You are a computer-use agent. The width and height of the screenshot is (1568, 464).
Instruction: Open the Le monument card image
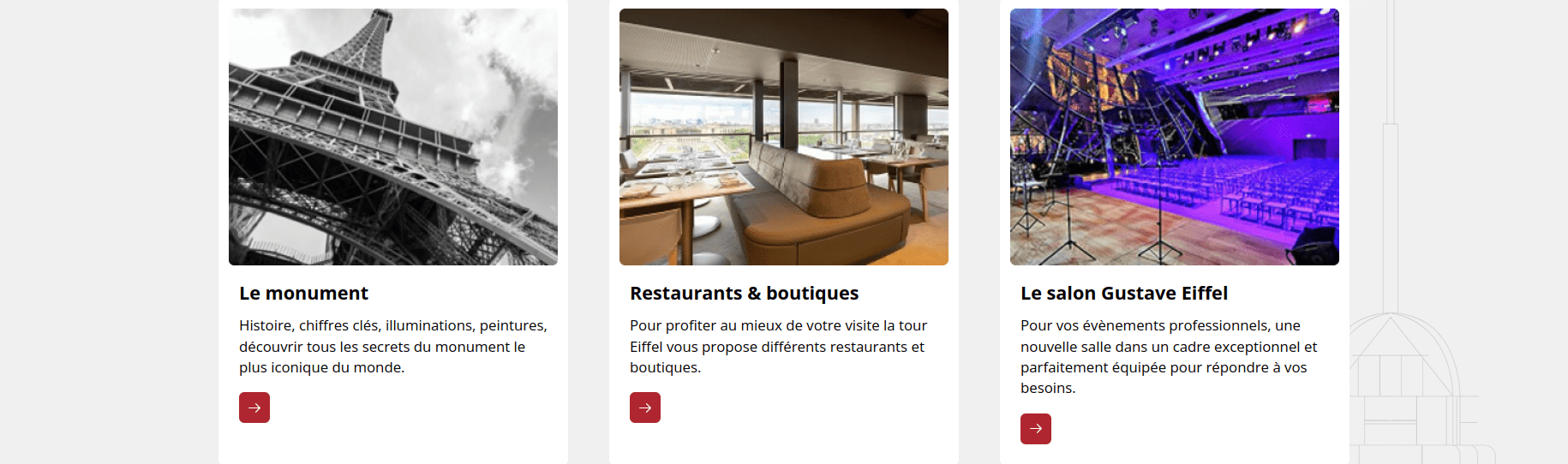pos(393,137)
